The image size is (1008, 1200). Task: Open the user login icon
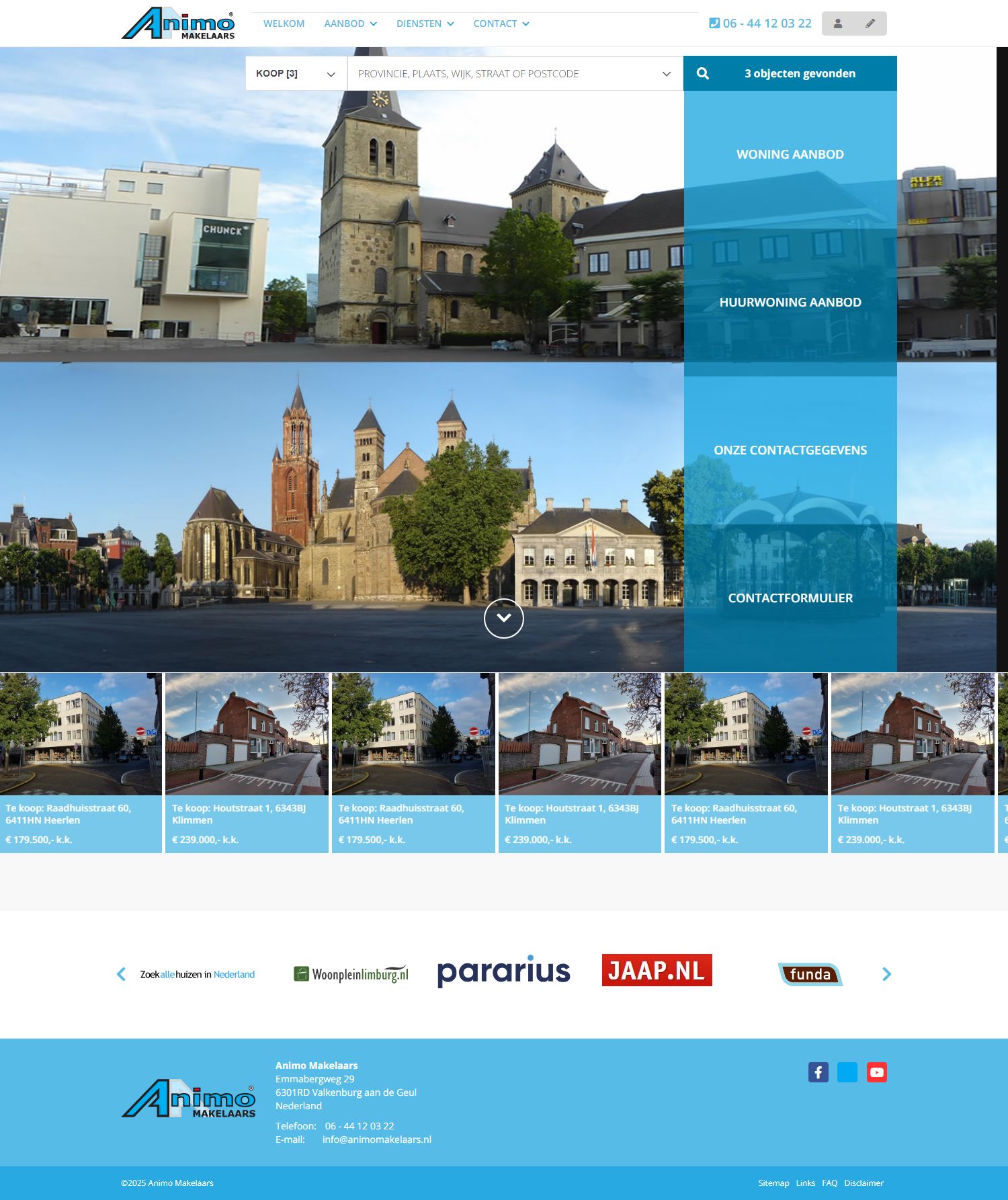[838, 24]
